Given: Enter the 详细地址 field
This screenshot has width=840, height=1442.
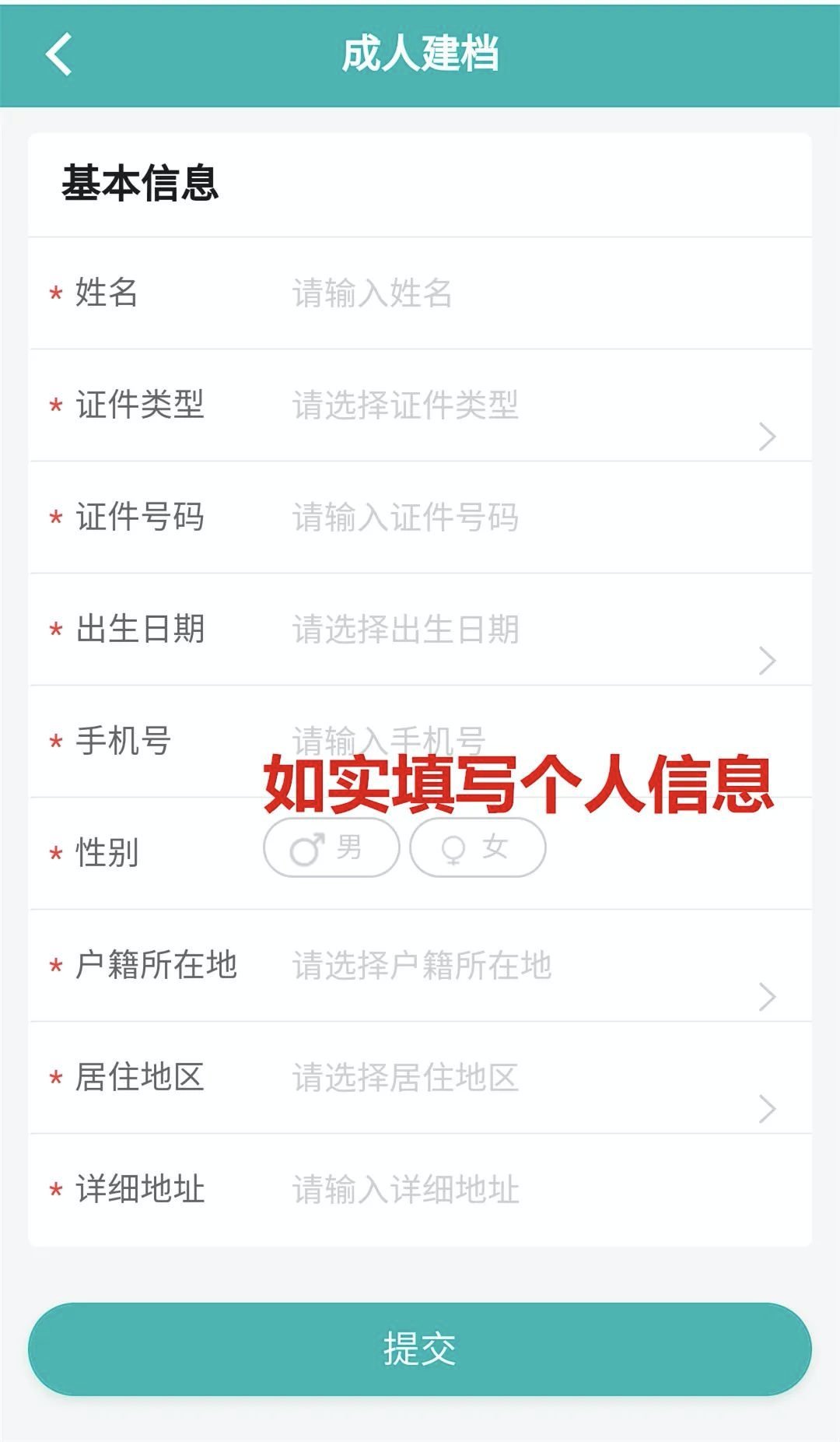Looking at the screenshot, I should (467, 1190).
